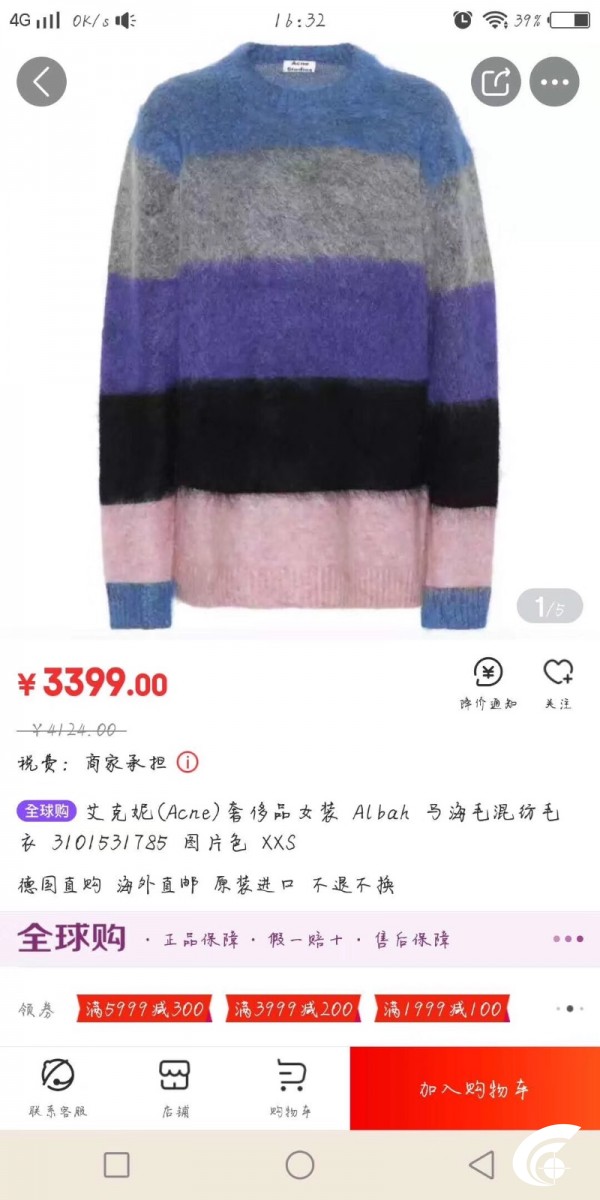This screenshot has height=1200, width=600.
Task: Open the 店铺 store page
Action: pyautogui.click(x=175, y=1088)
